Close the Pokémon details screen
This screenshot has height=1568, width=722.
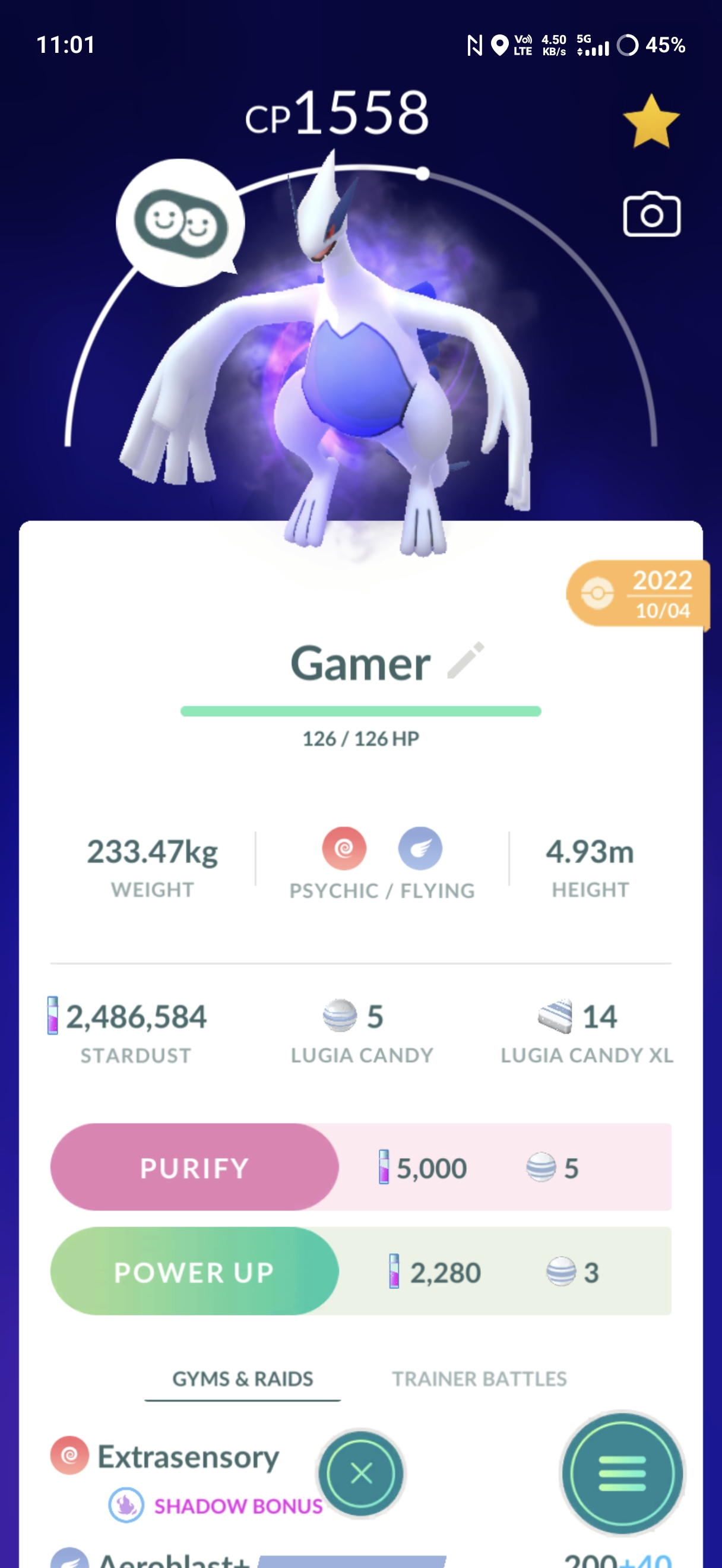[x=362, y=1474]
